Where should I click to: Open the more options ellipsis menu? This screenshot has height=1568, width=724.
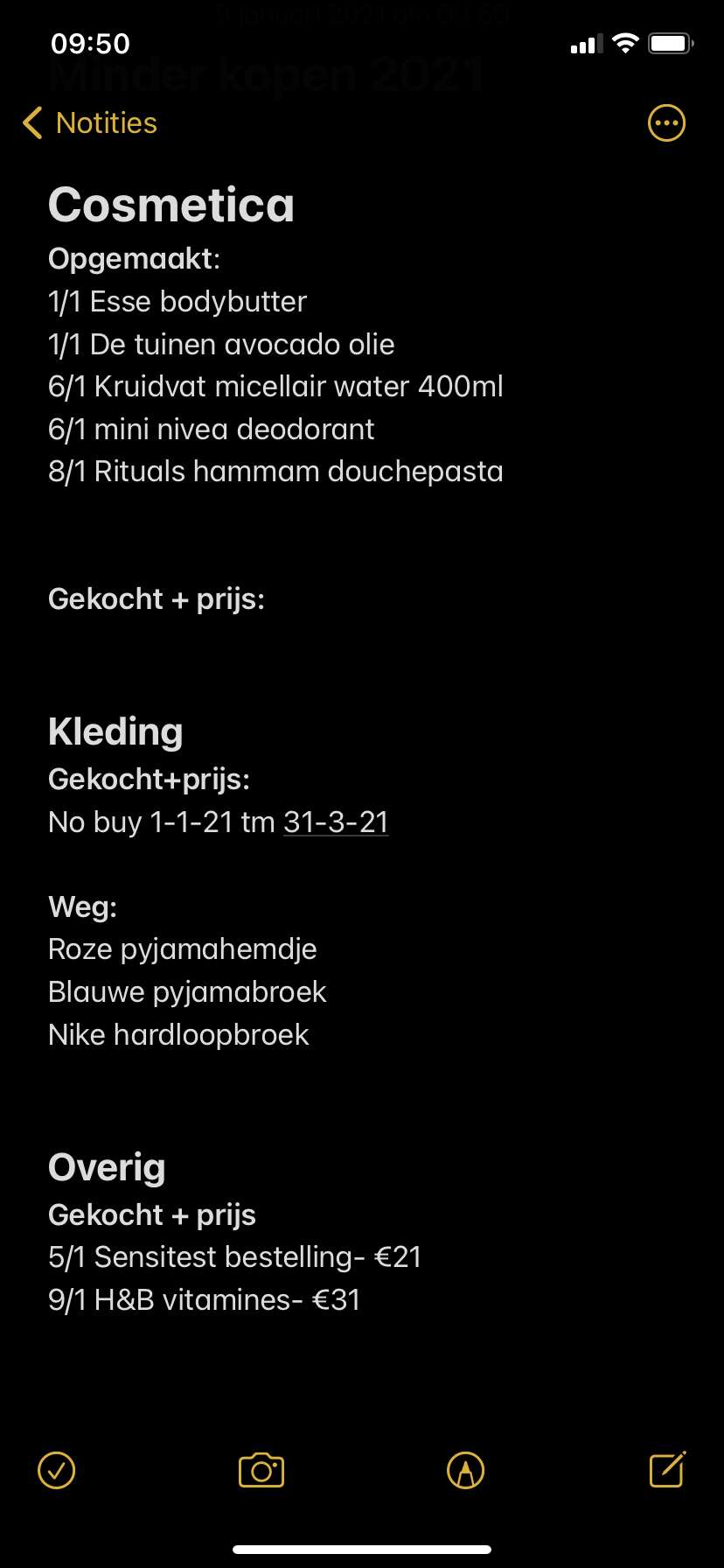[666, 123]
